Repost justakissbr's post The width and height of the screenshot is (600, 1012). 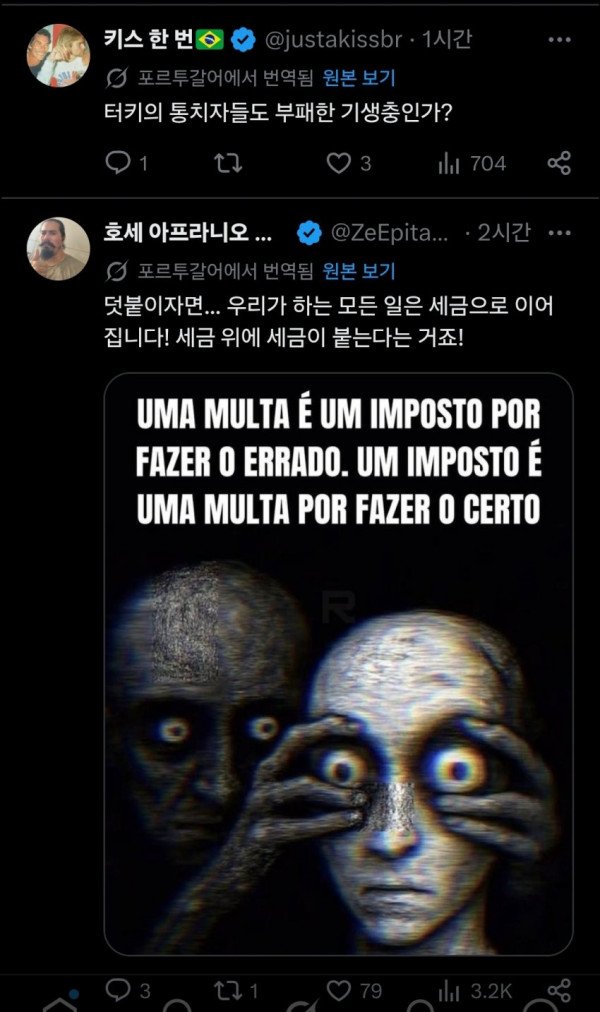coord(229,163)
